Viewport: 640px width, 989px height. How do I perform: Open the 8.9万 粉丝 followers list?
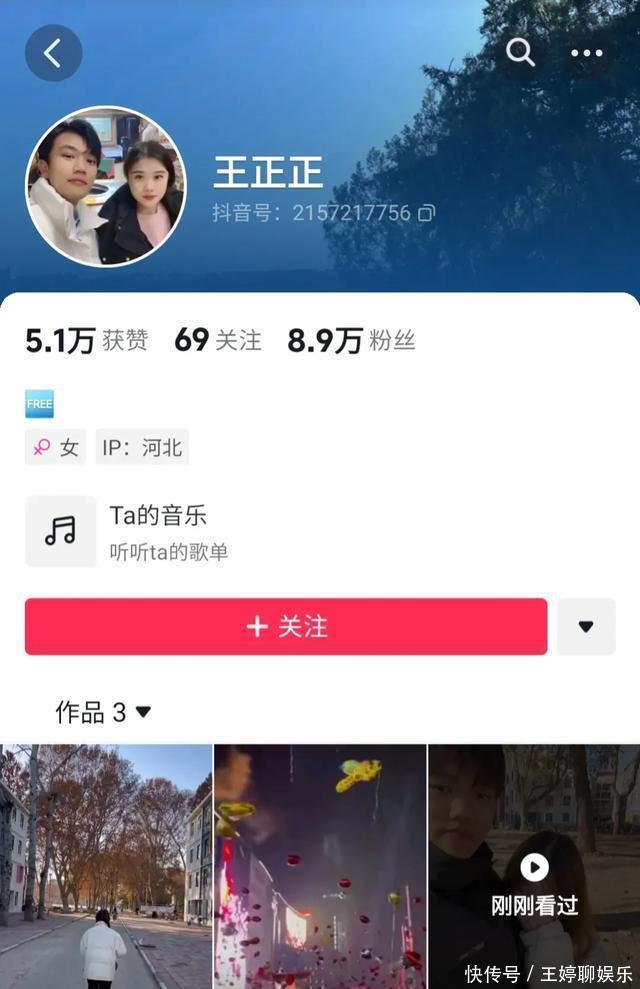pyautogui.click(x=351, y=341)
